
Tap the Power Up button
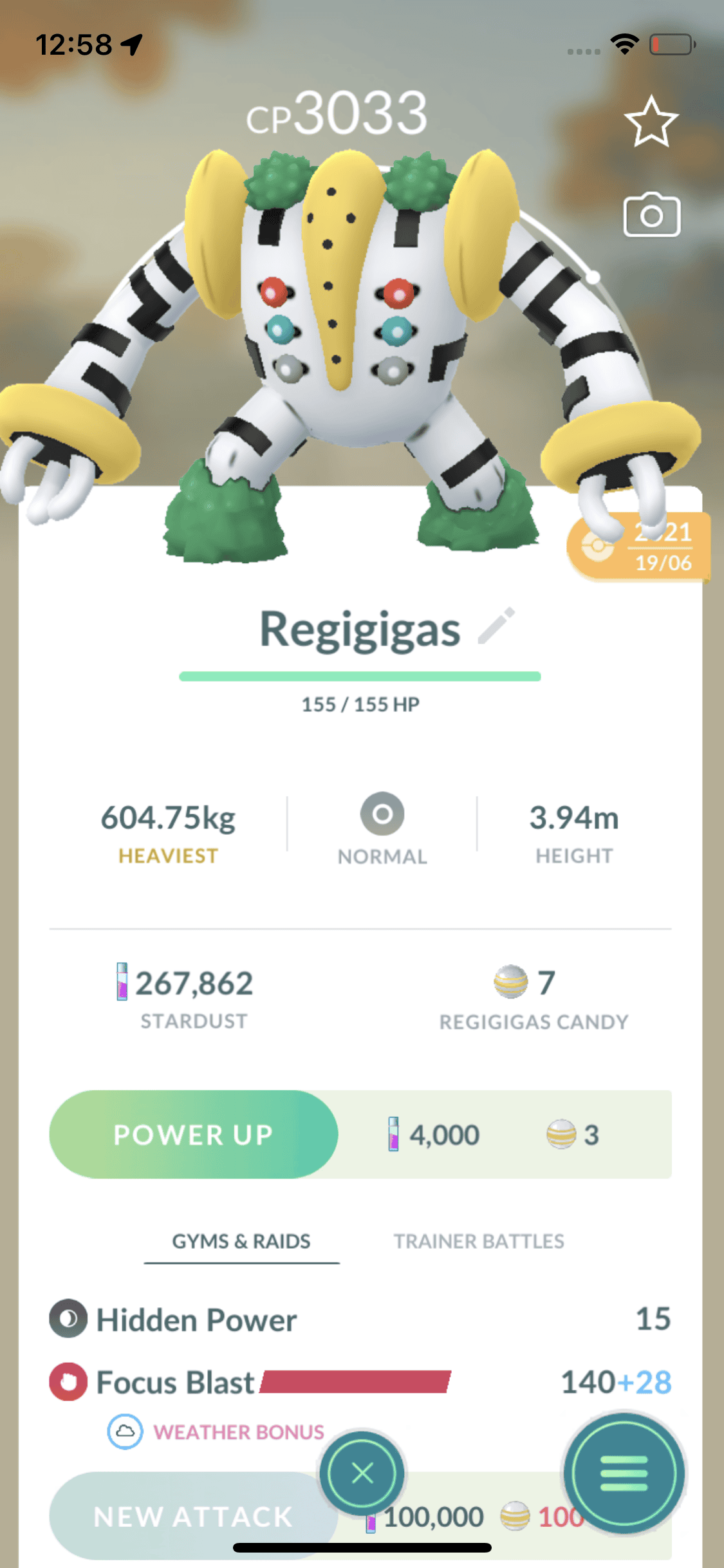pos(194,1134)
